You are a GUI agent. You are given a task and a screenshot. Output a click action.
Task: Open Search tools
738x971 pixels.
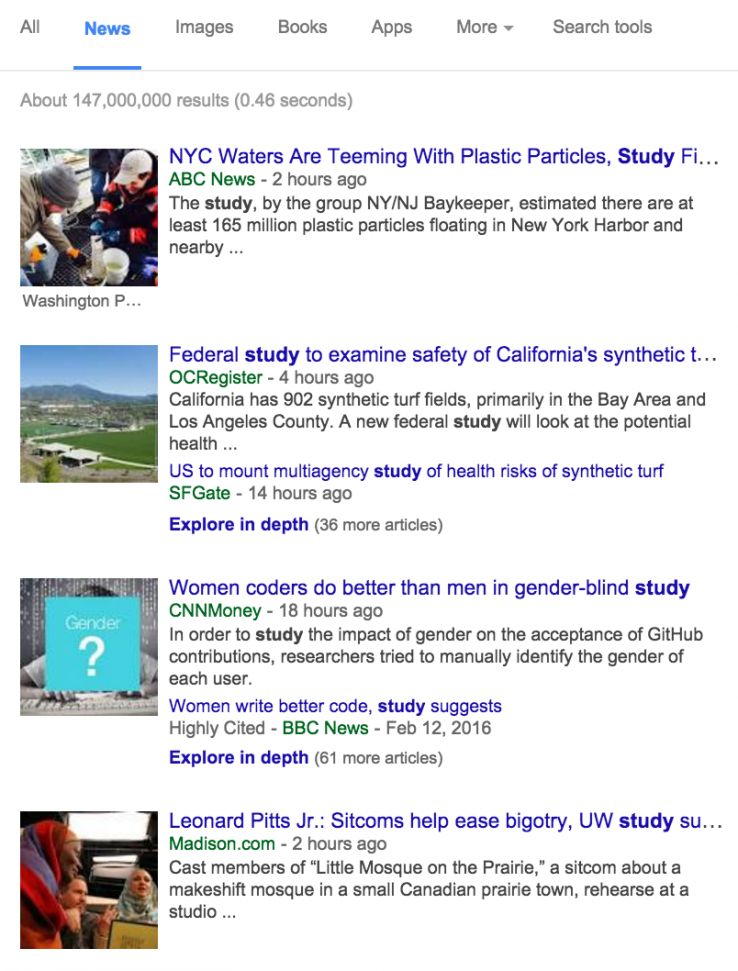coord(602,27)
